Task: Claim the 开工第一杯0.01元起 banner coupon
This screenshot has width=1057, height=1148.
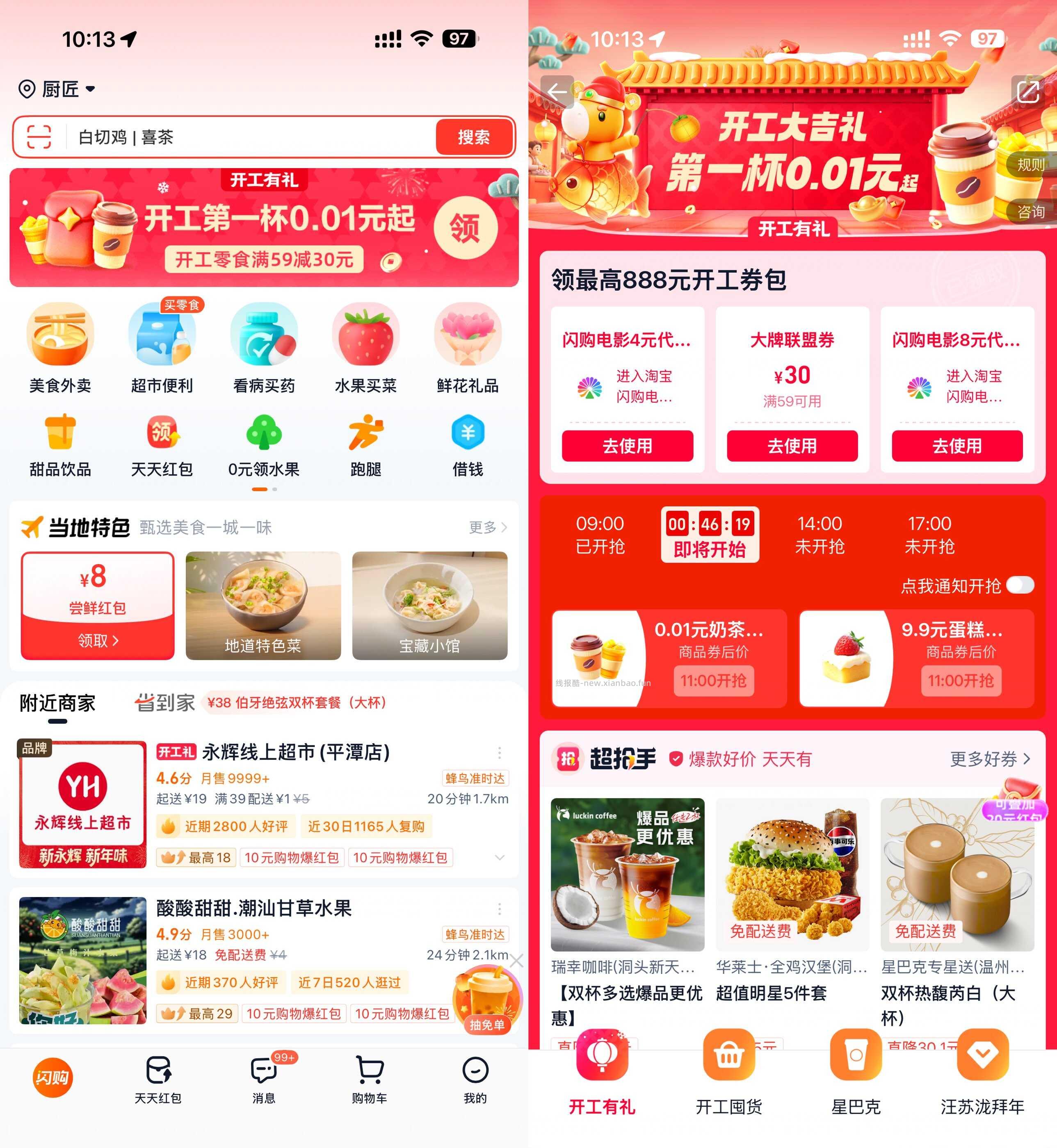Action: tap(465, 228)
